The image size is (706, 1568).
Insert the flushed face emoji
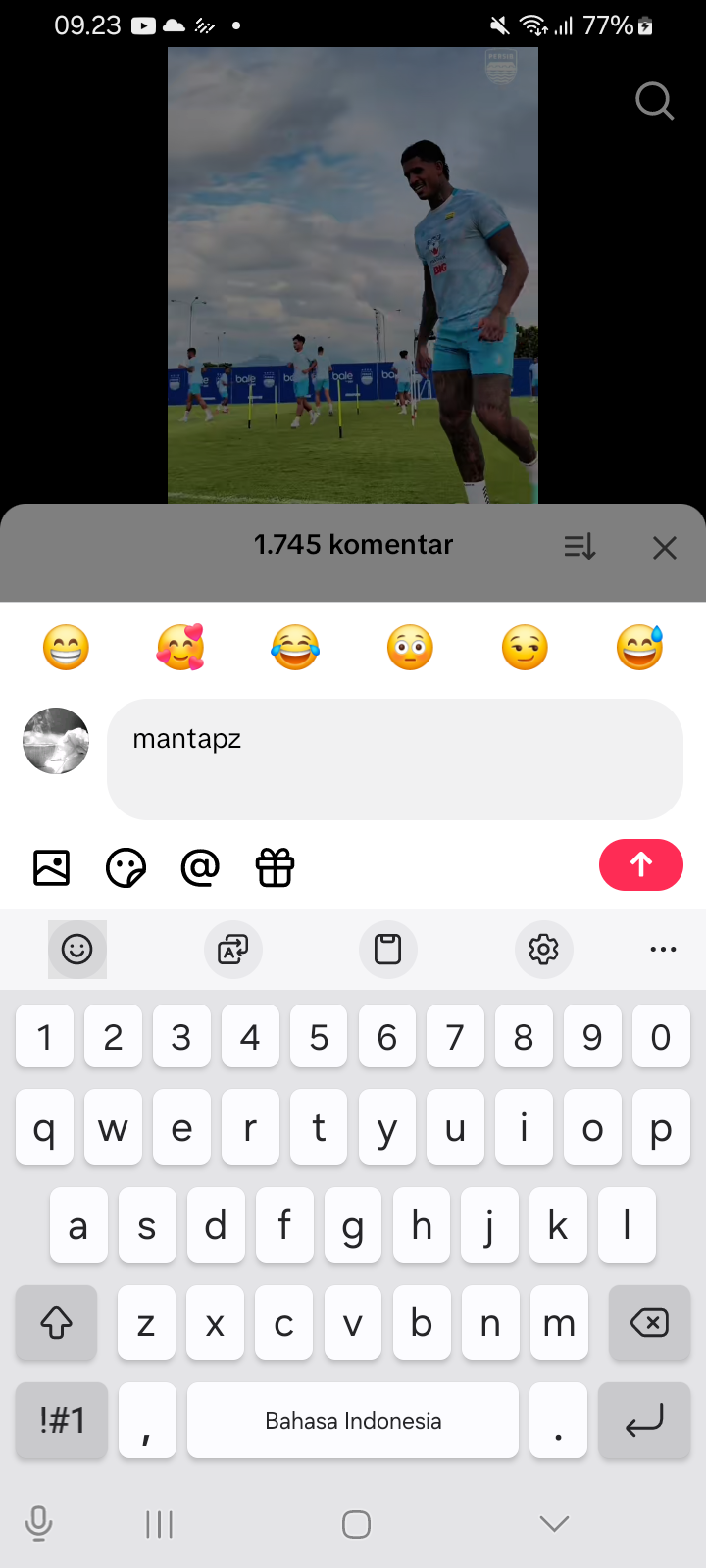click(410, 648)
